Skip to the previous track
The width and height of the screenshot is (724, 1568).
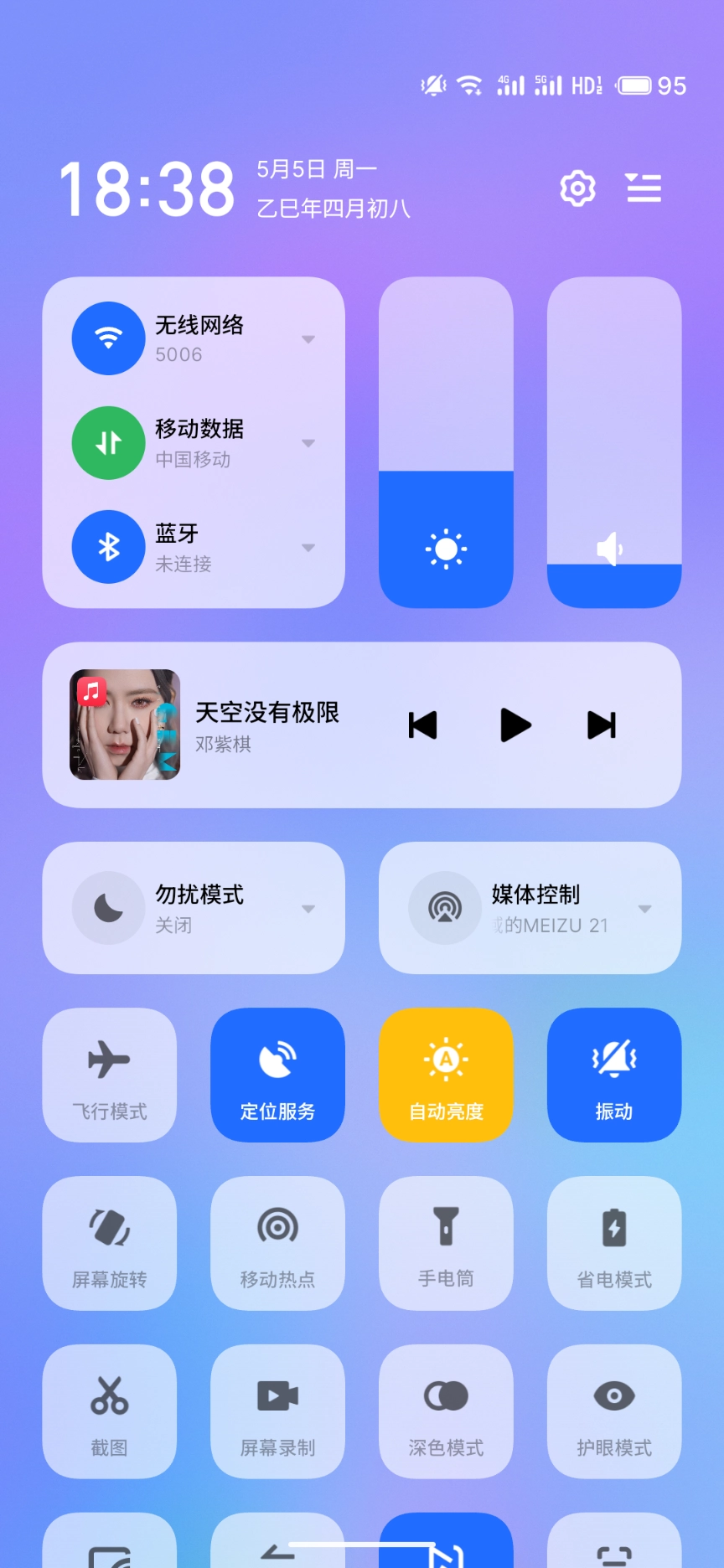coord(423,725)
